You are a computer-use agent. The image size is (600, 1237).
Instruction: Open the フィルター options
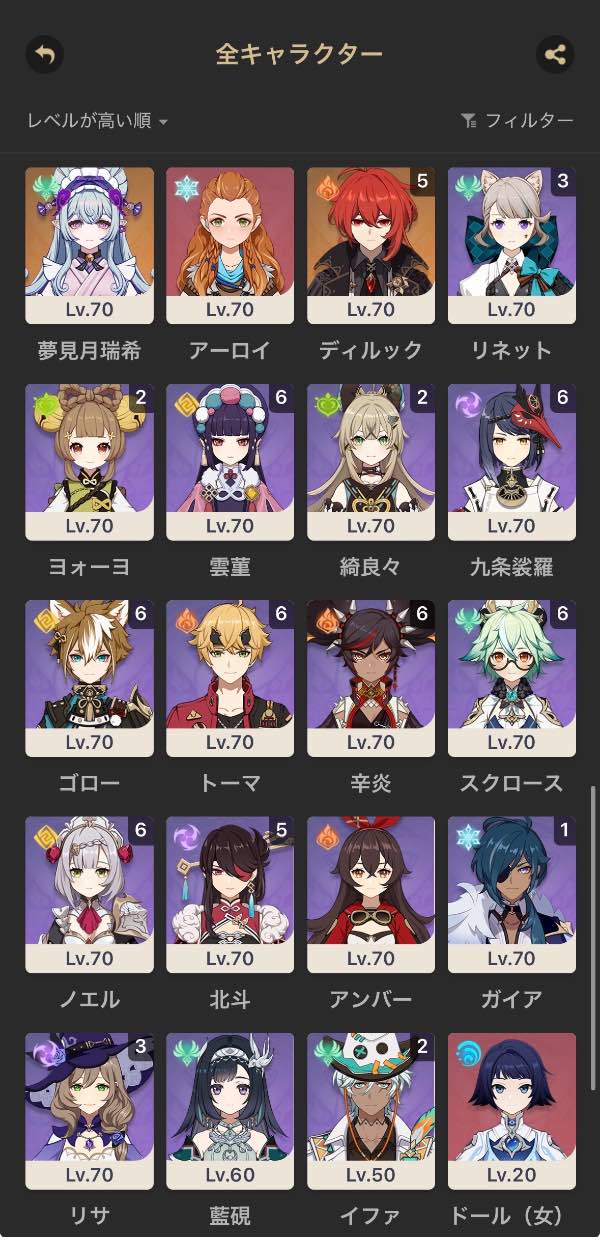(517, 121)
